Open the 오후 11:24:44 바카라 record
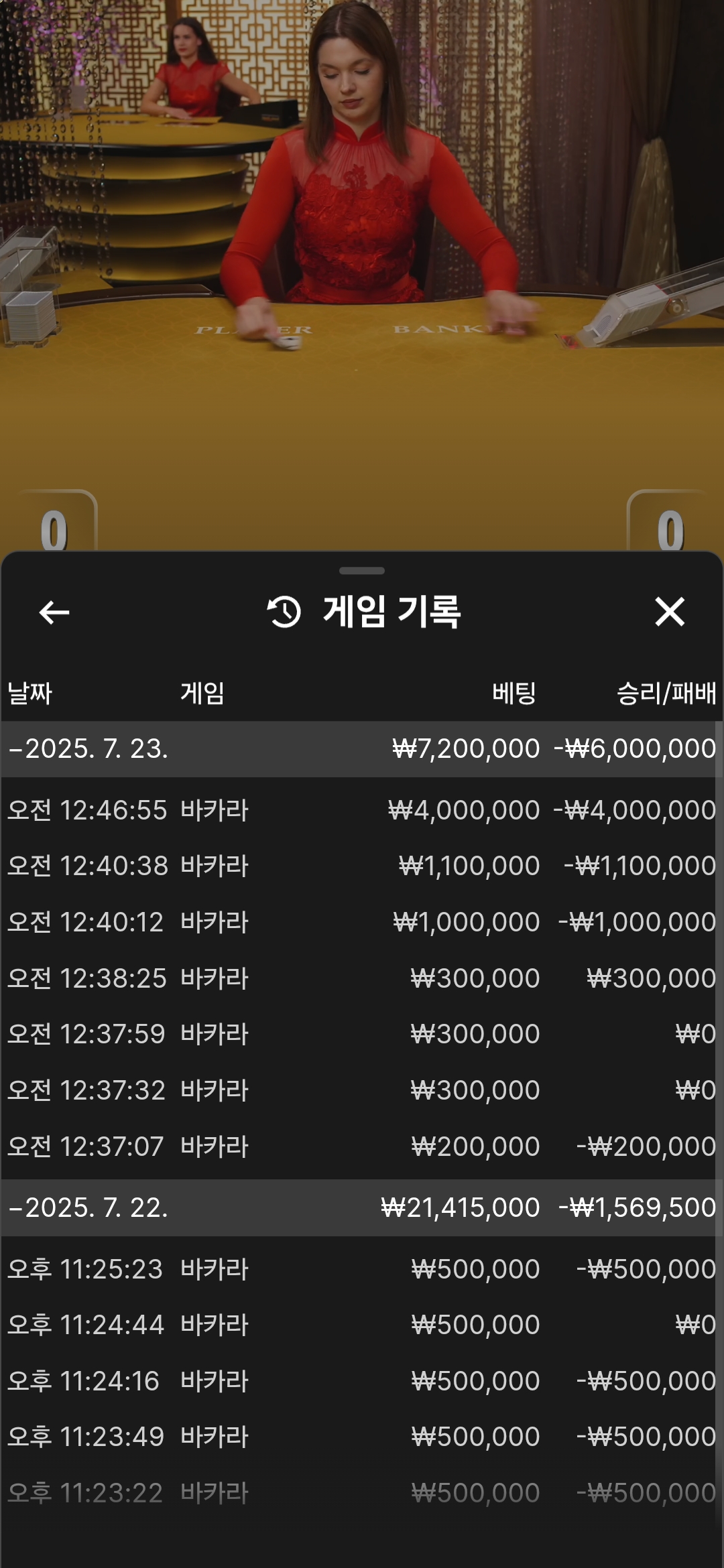 pos(362,1325)
